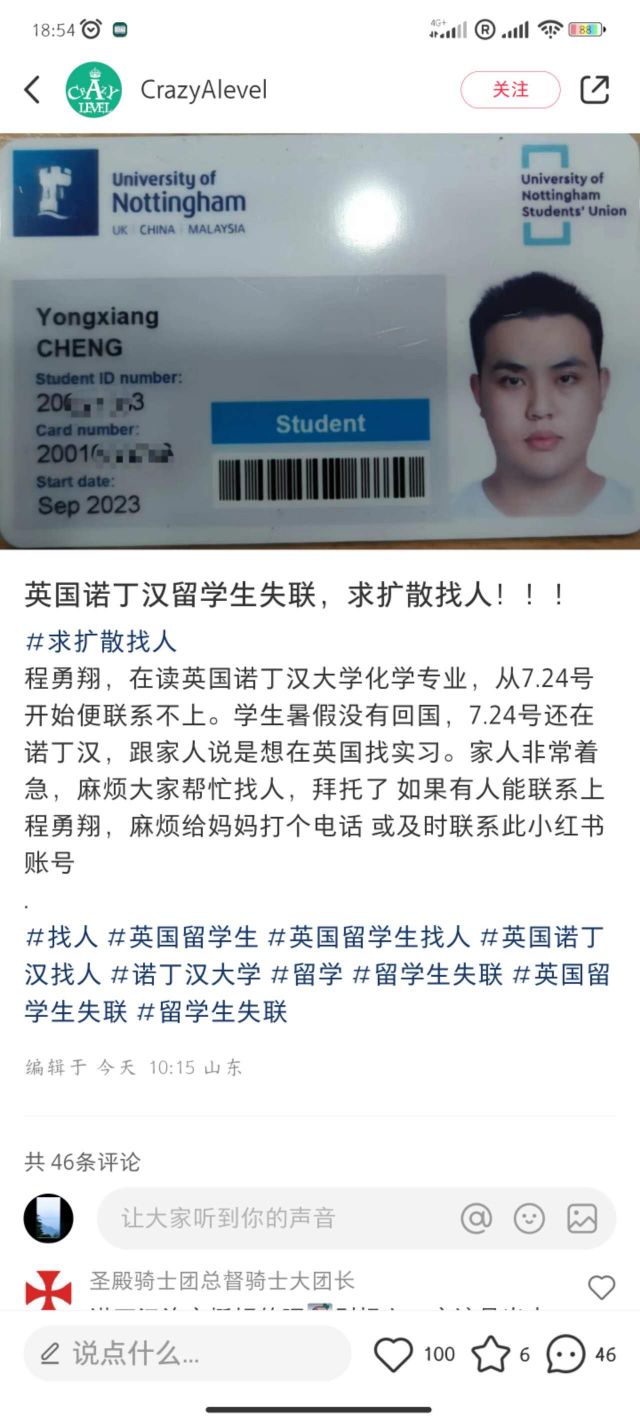
Task: Open comments via the speech bubble icon
Action: (566, 1355)
